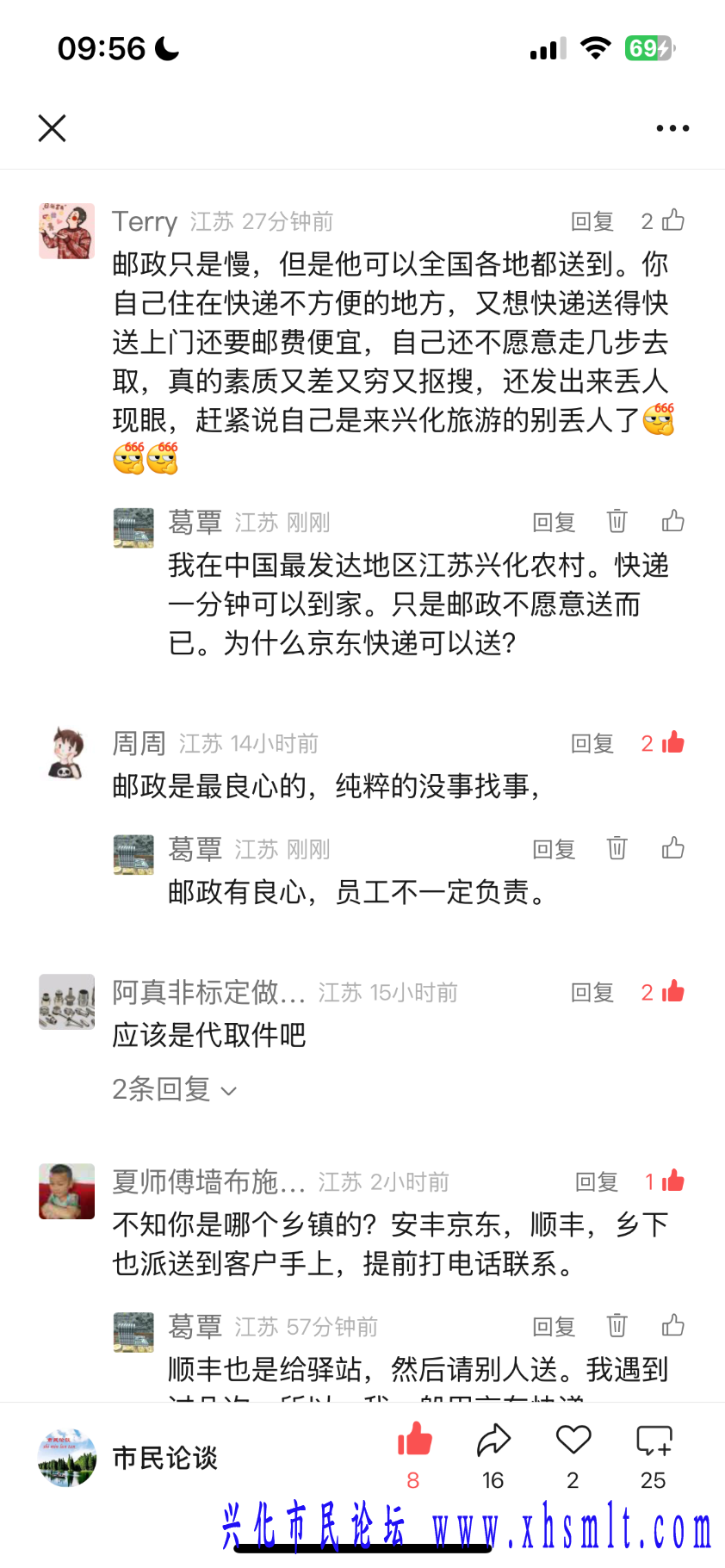Add a comment via bubble icon
Viewport: 725px width, 1568px height.
[x=653, y=1441]
